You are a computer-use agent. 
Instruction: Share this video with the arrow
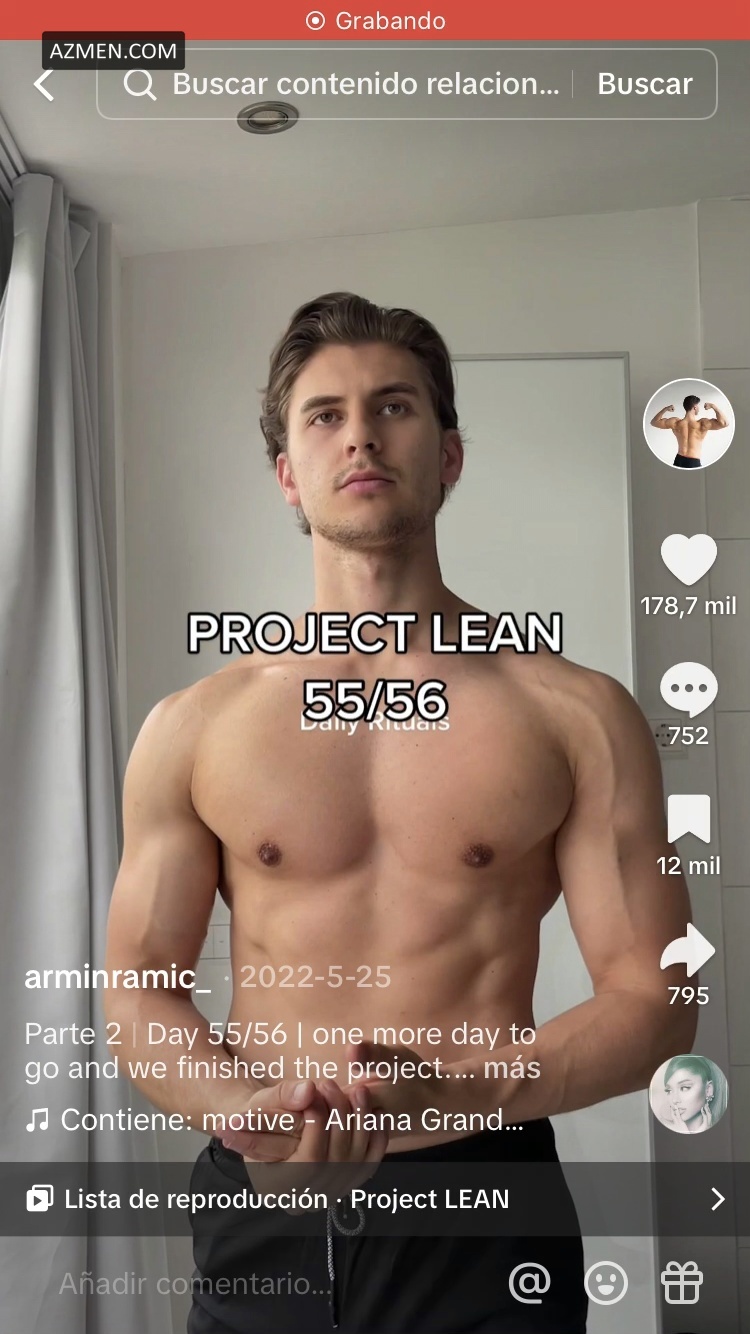click(688, 952)
